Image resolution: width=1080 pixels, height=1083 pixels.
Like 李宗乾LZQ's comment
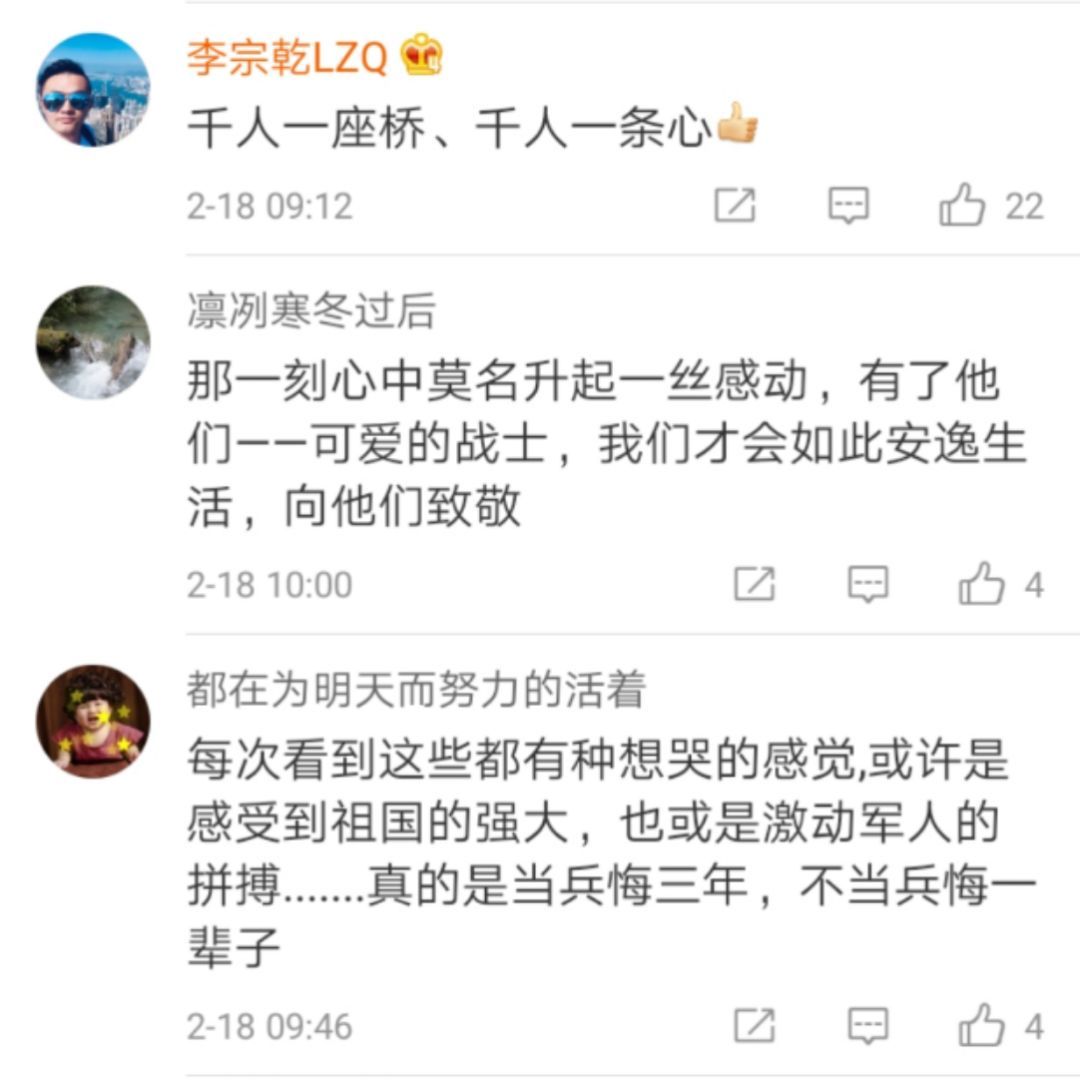(962, 206)
